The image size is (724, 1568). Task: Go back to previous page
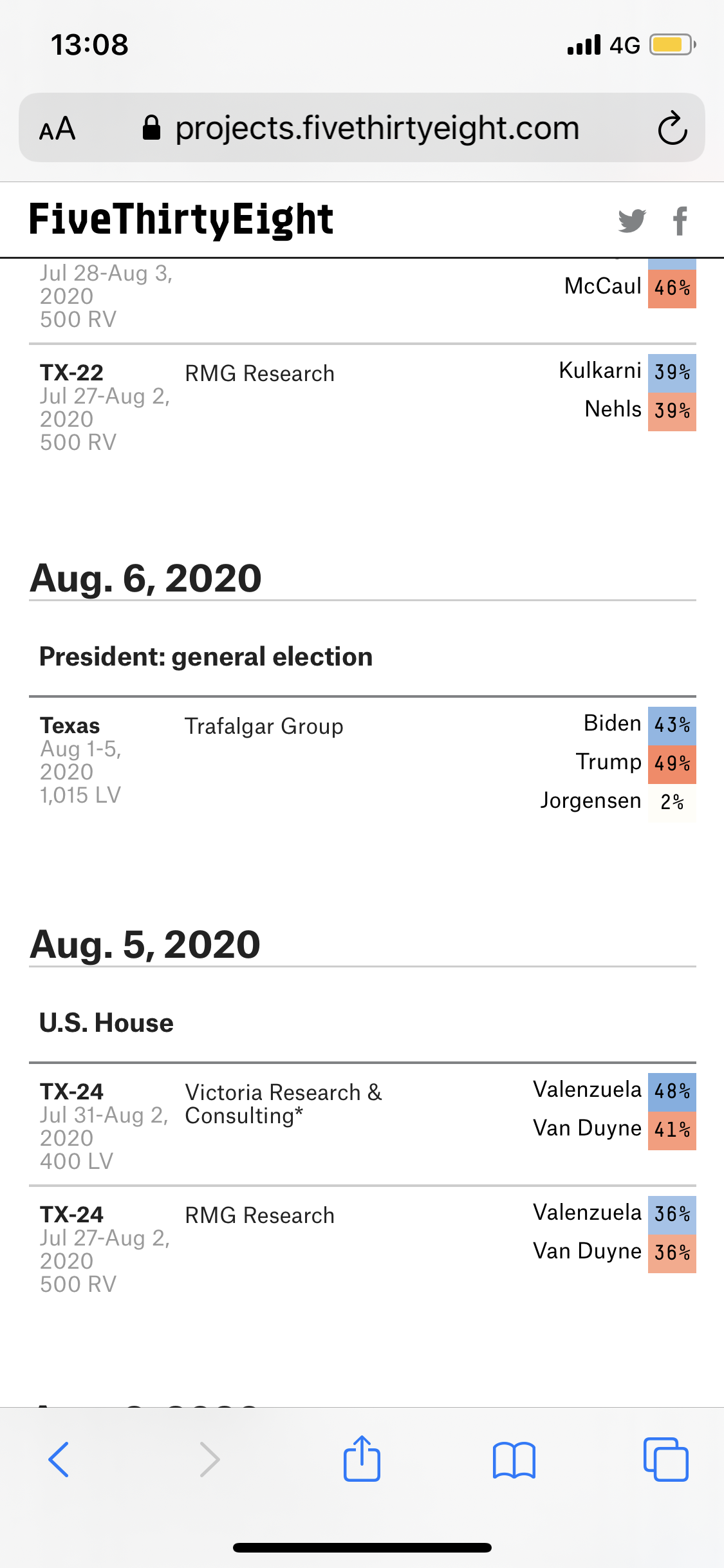[x=59, y=1459]
